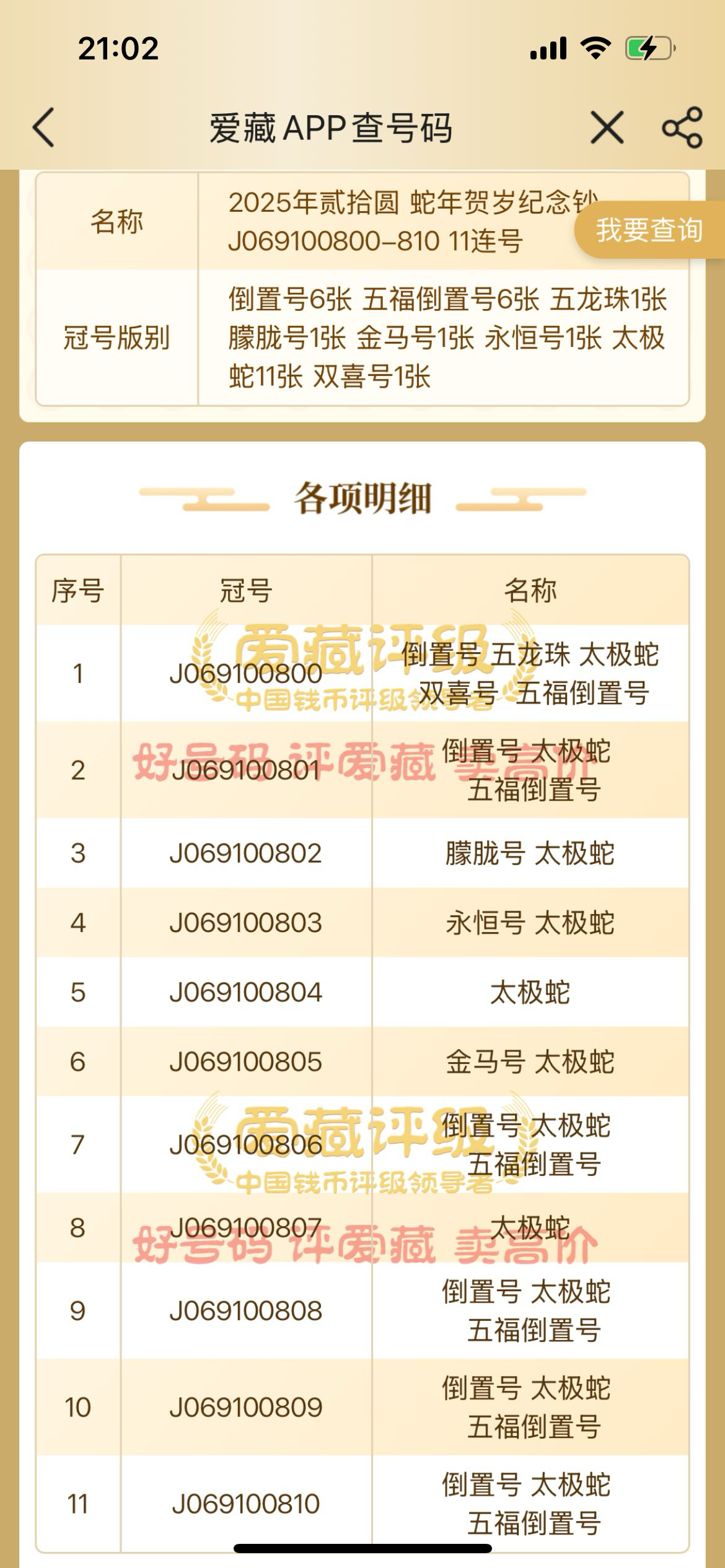Go back using the back arrow

click(44, 128)
